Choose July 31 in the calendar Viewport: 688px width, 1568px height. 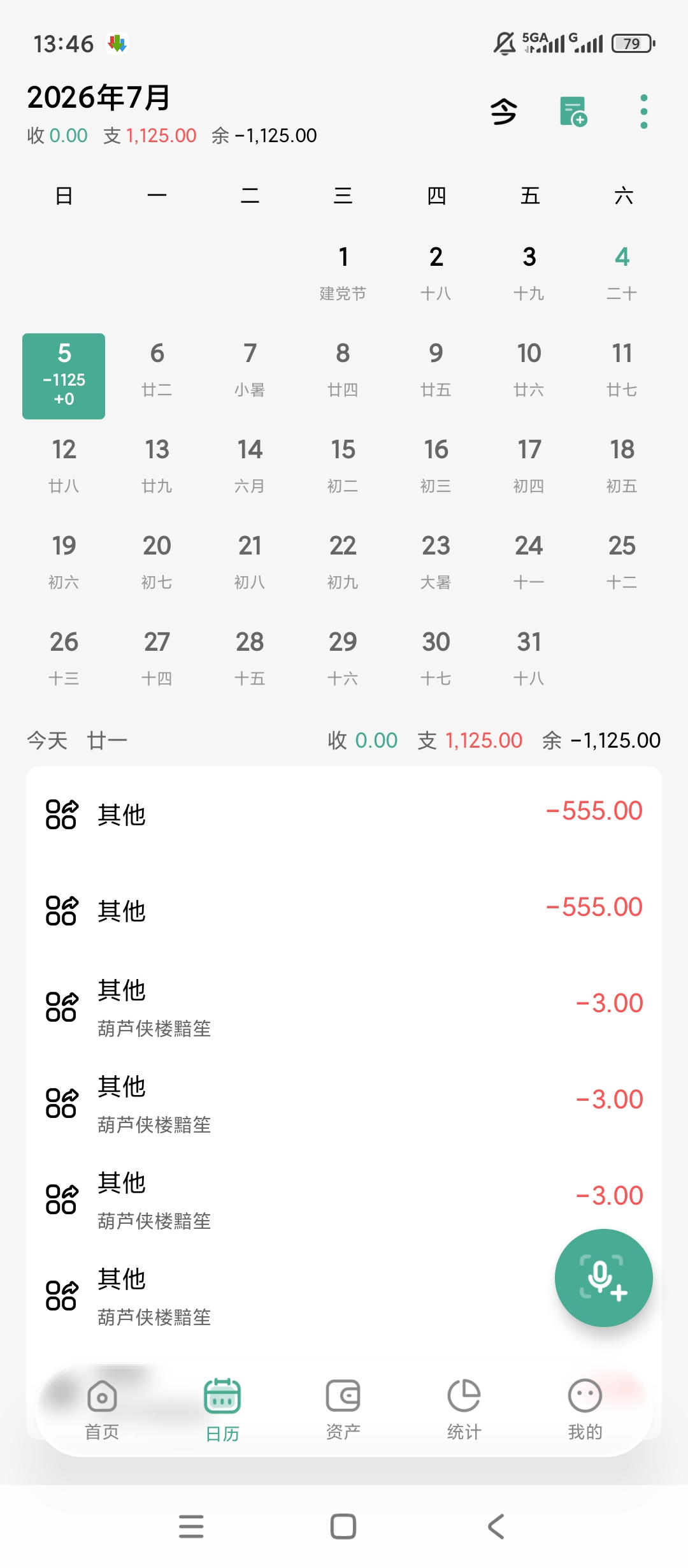(529, 658)
